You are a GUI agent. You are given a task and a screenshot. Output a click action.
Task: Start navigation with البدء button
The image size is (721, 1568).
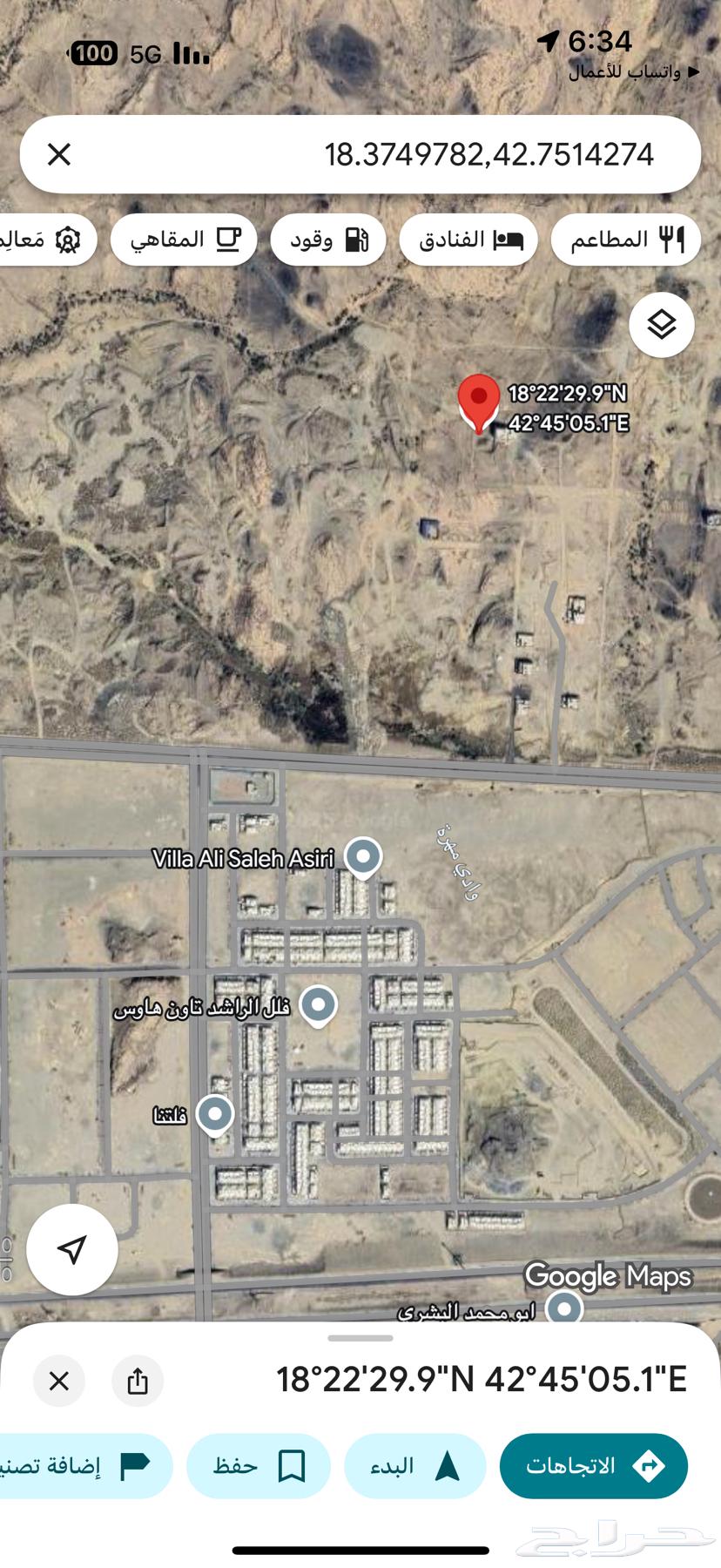[x=414, y=1466]
